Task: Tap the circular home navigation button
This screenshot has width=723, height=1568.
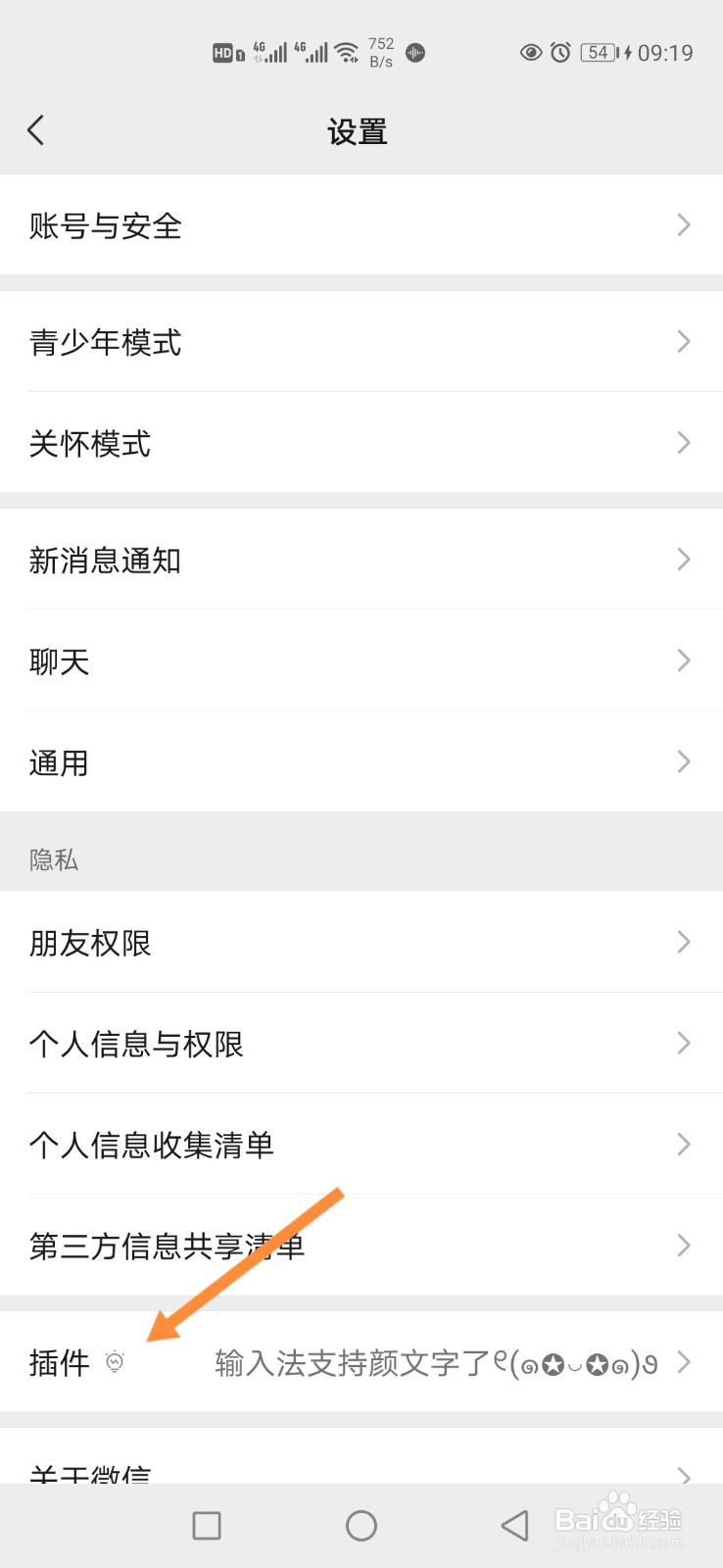Action: 361,1525
